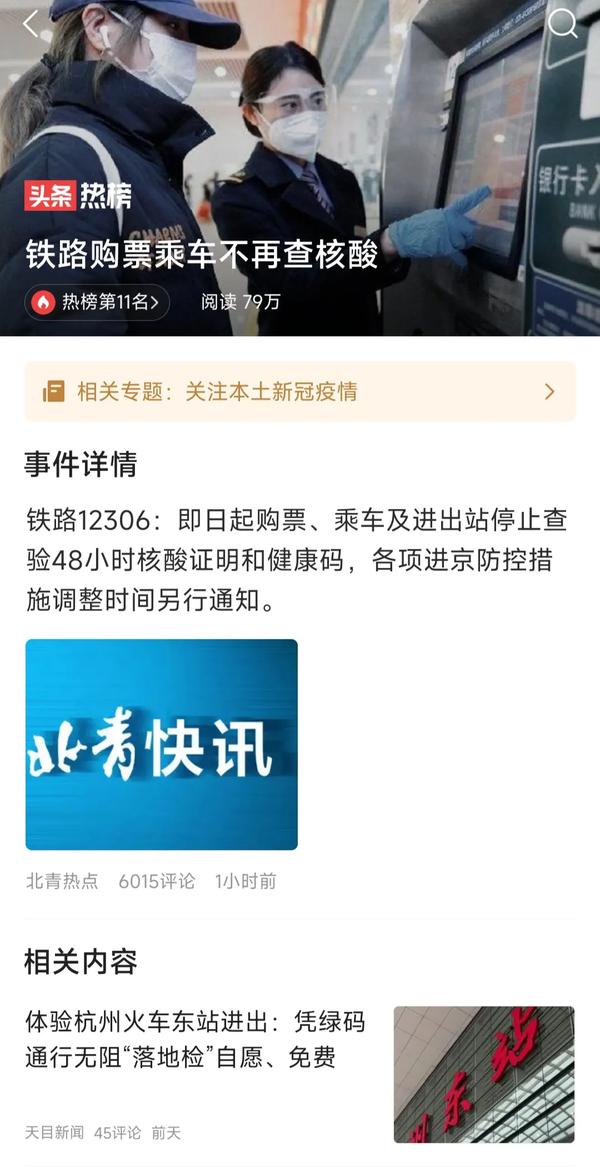Read the 铁路12306 event detail article
The image size is (600, 1174).
tap(297, 560)
